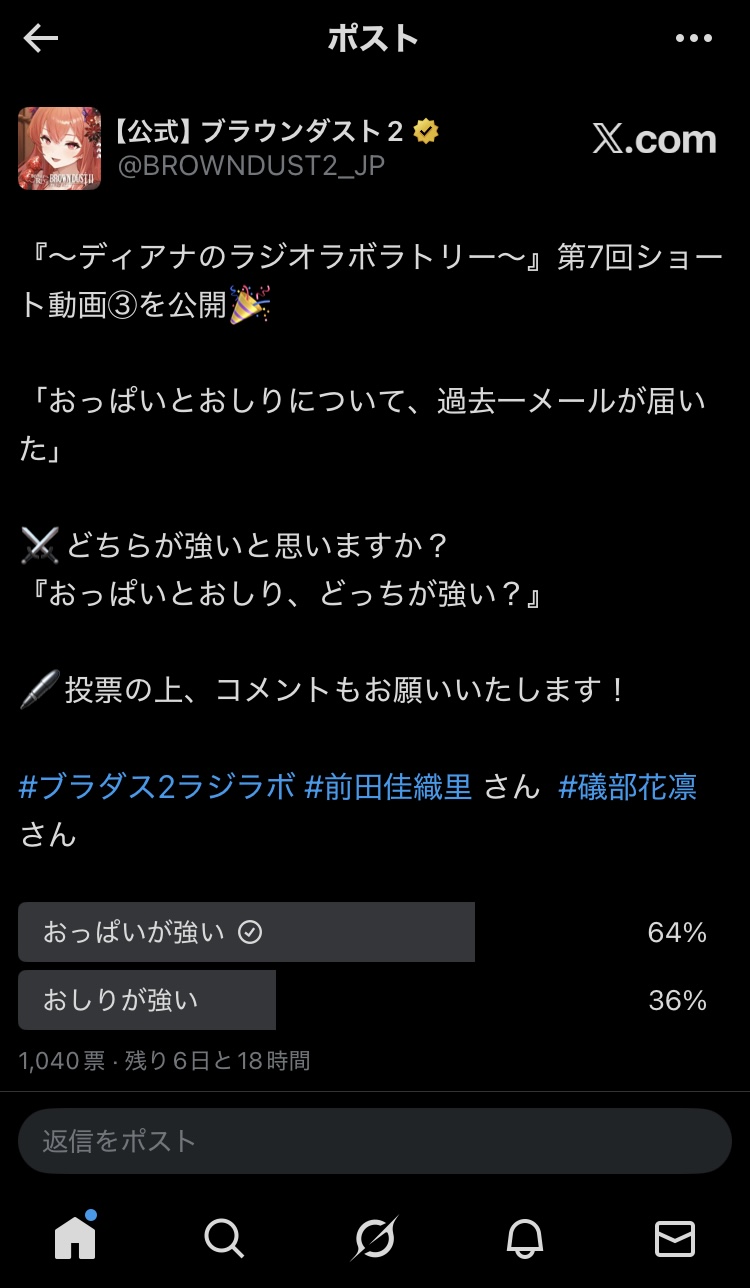Open the @BROWNDUST2_JP account name
The height and width of the screenshot is (1288, 750).
coord(251,165)
